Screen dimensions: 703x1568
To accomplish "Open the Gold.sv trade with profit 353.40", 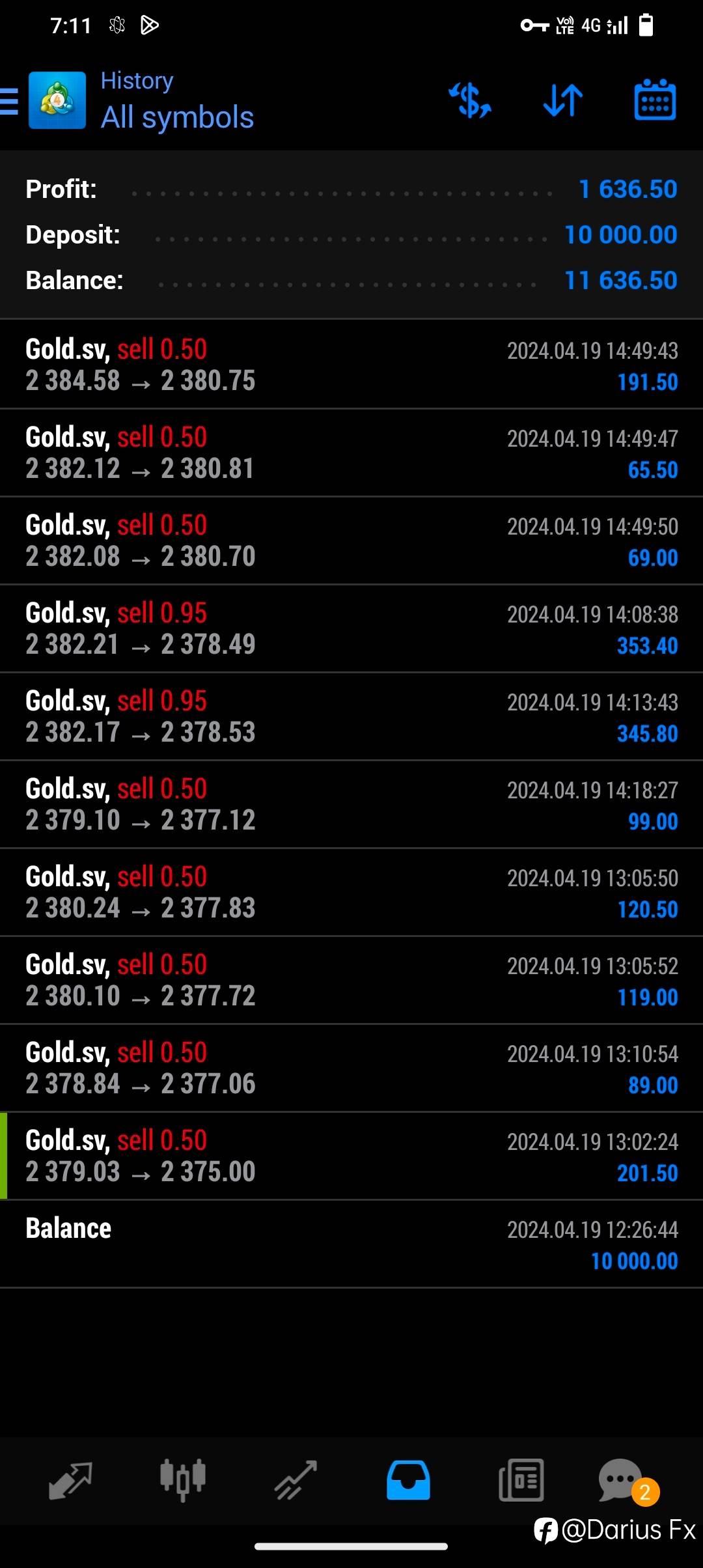I will coord(351,628).
